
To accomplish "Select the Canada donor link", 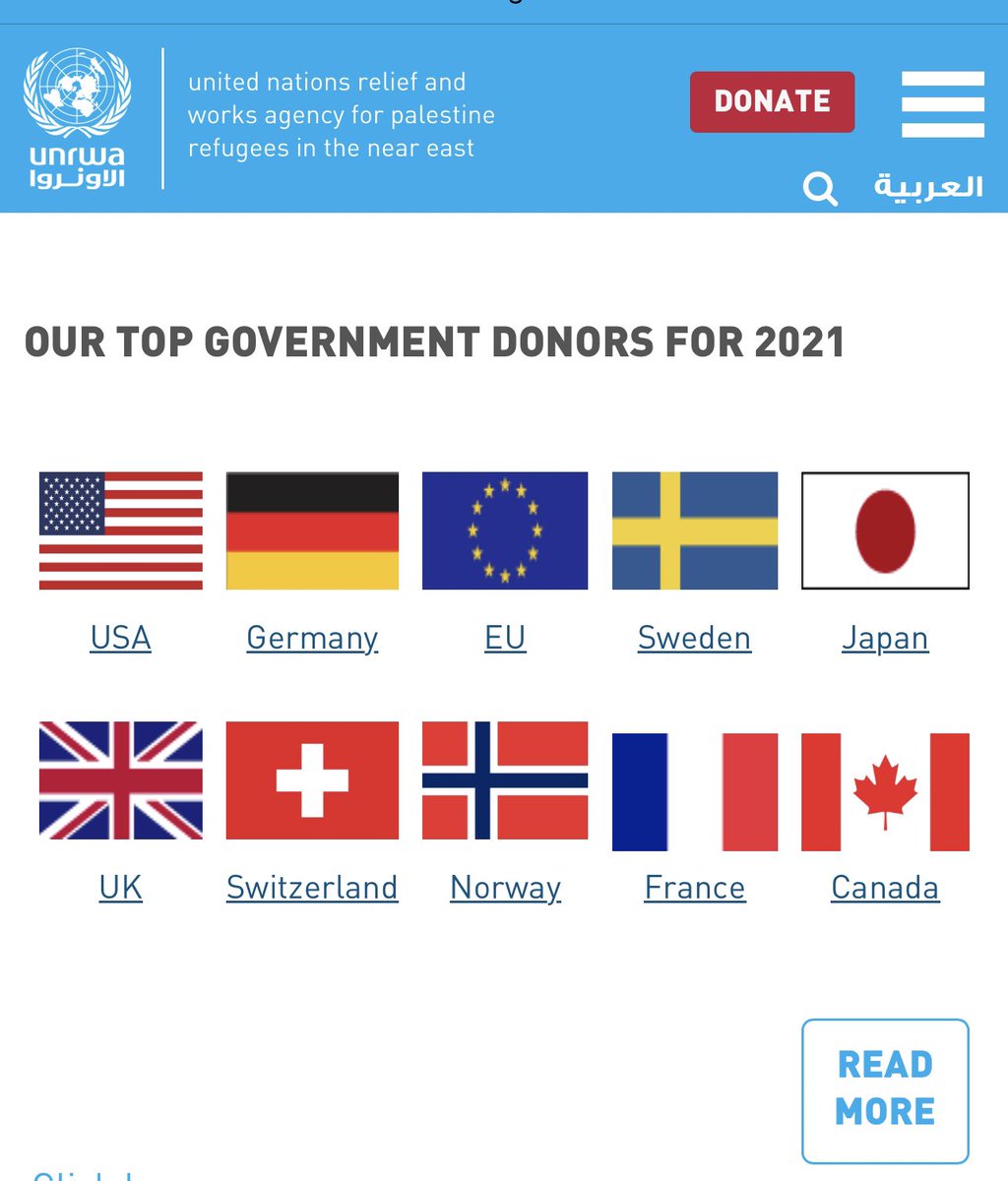I will (x=885, y=888).
